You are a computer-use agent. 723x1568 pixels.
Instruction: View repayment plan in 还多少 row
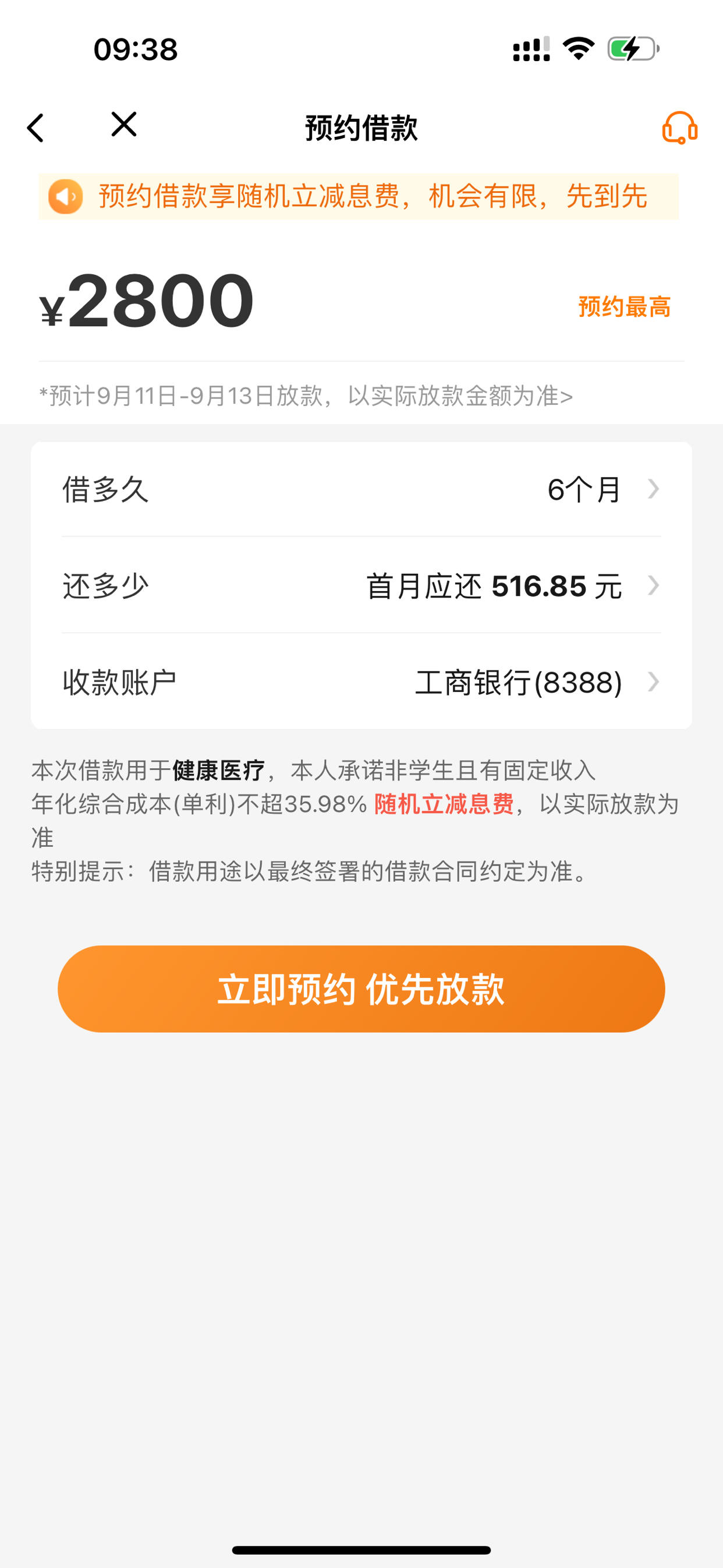click(x=361, y=585)
